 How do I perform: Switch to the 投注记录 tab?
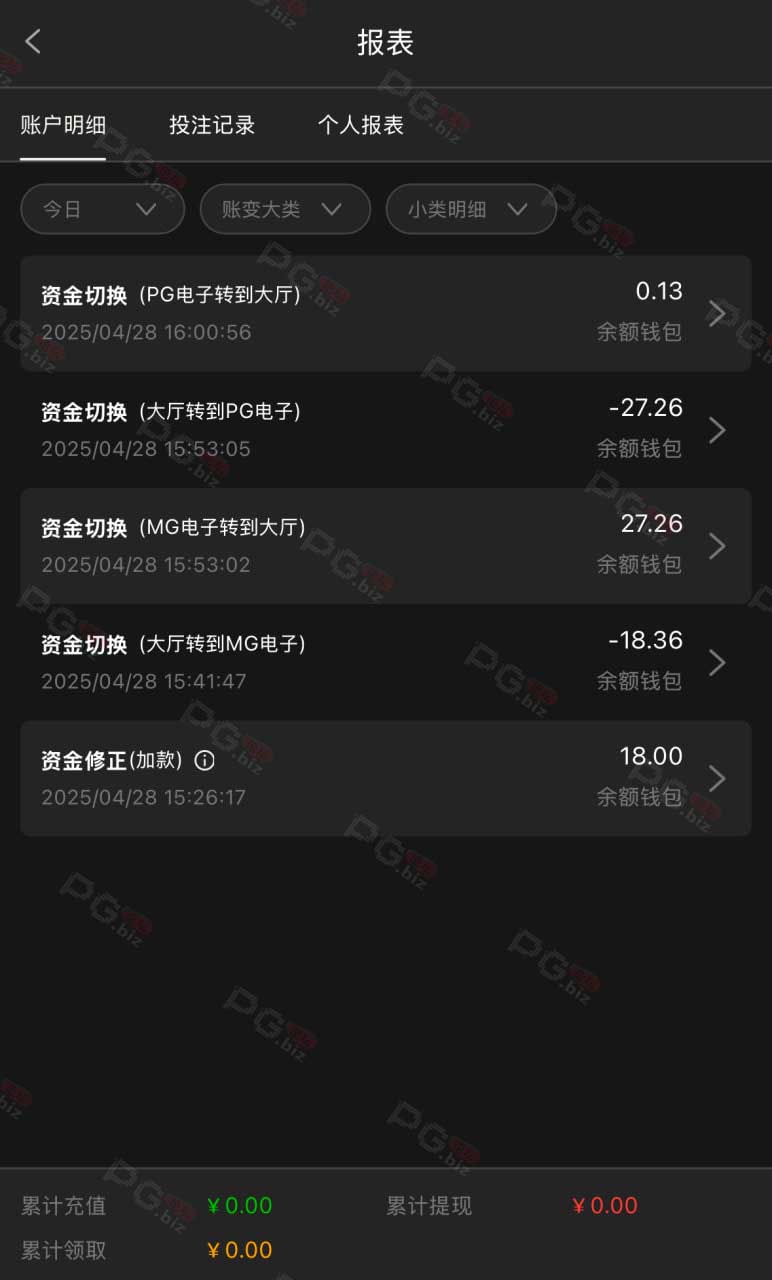coord(212,125)
